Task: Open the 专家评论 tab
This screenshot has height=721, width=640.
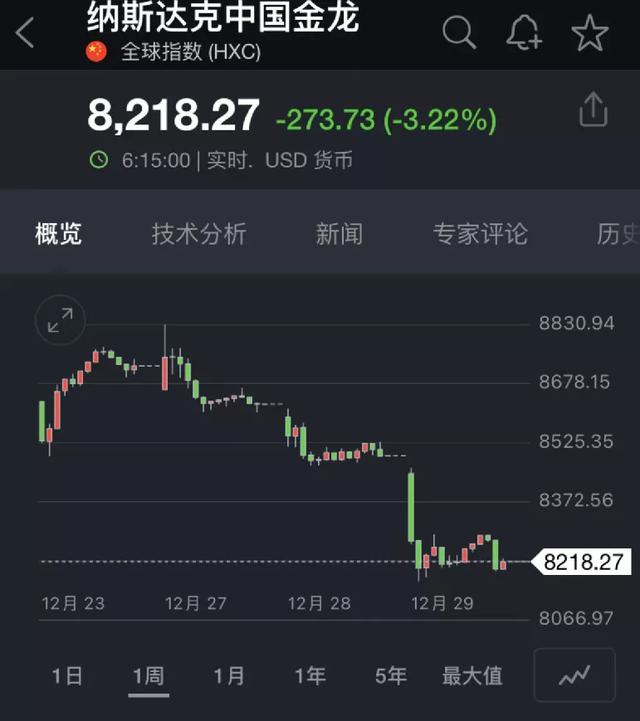Action: coord(480,234)
